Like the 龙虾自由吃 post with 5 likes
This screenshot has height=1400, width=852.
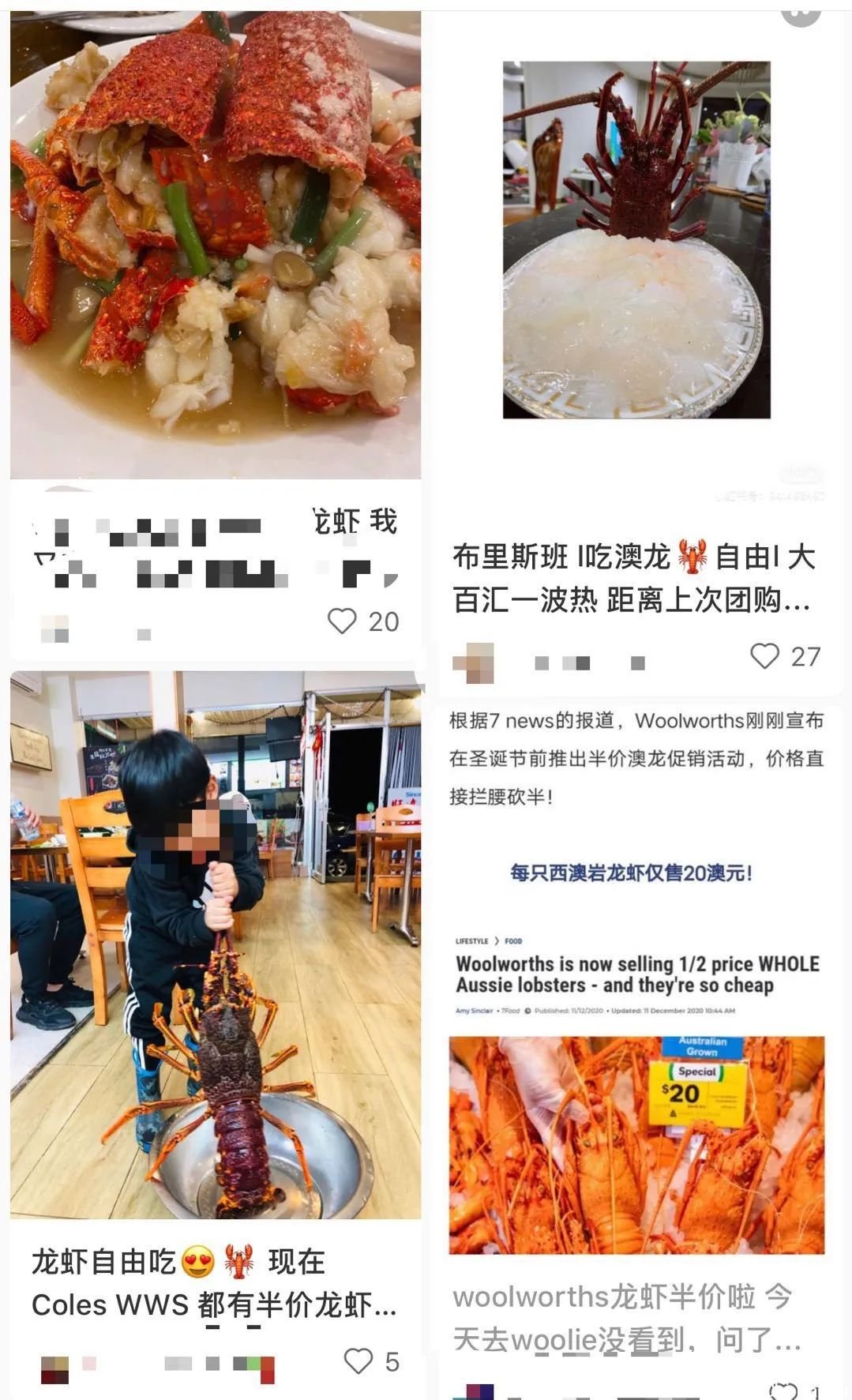pyautogui.click(x=358, y=1361)
